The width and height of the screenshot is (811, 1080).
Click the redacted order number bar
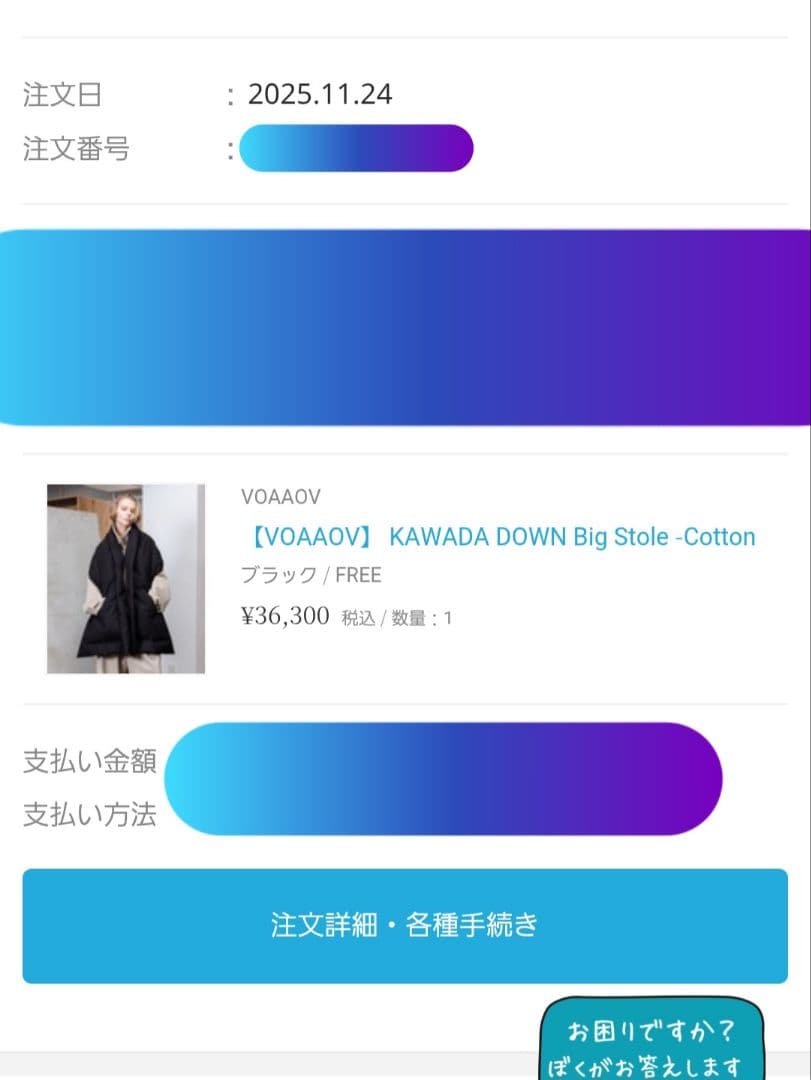(x=356, y=148)
